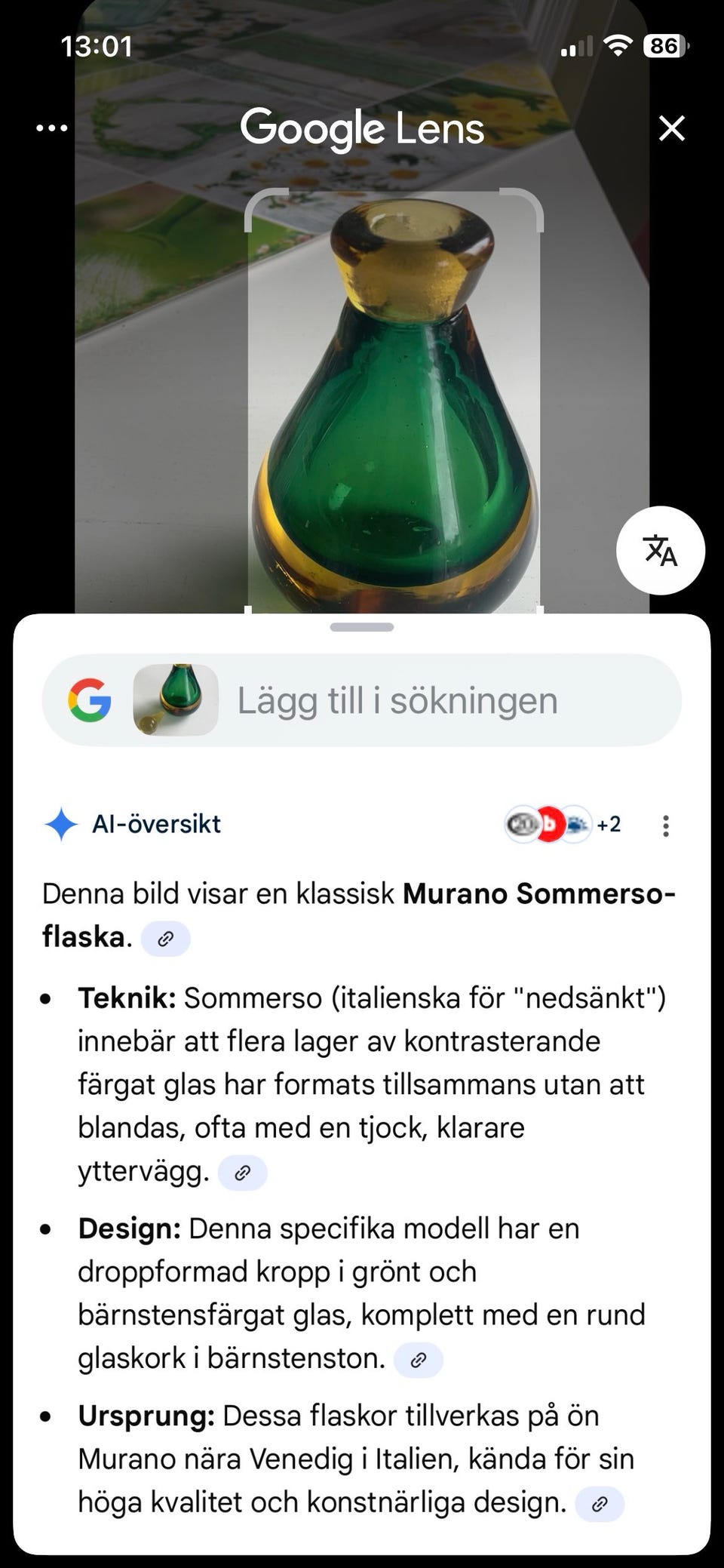Viewport: 724px width, 1568px height.
Task: Open the source link after the Teknik bullet
Action: click(x=241, y=1172)
